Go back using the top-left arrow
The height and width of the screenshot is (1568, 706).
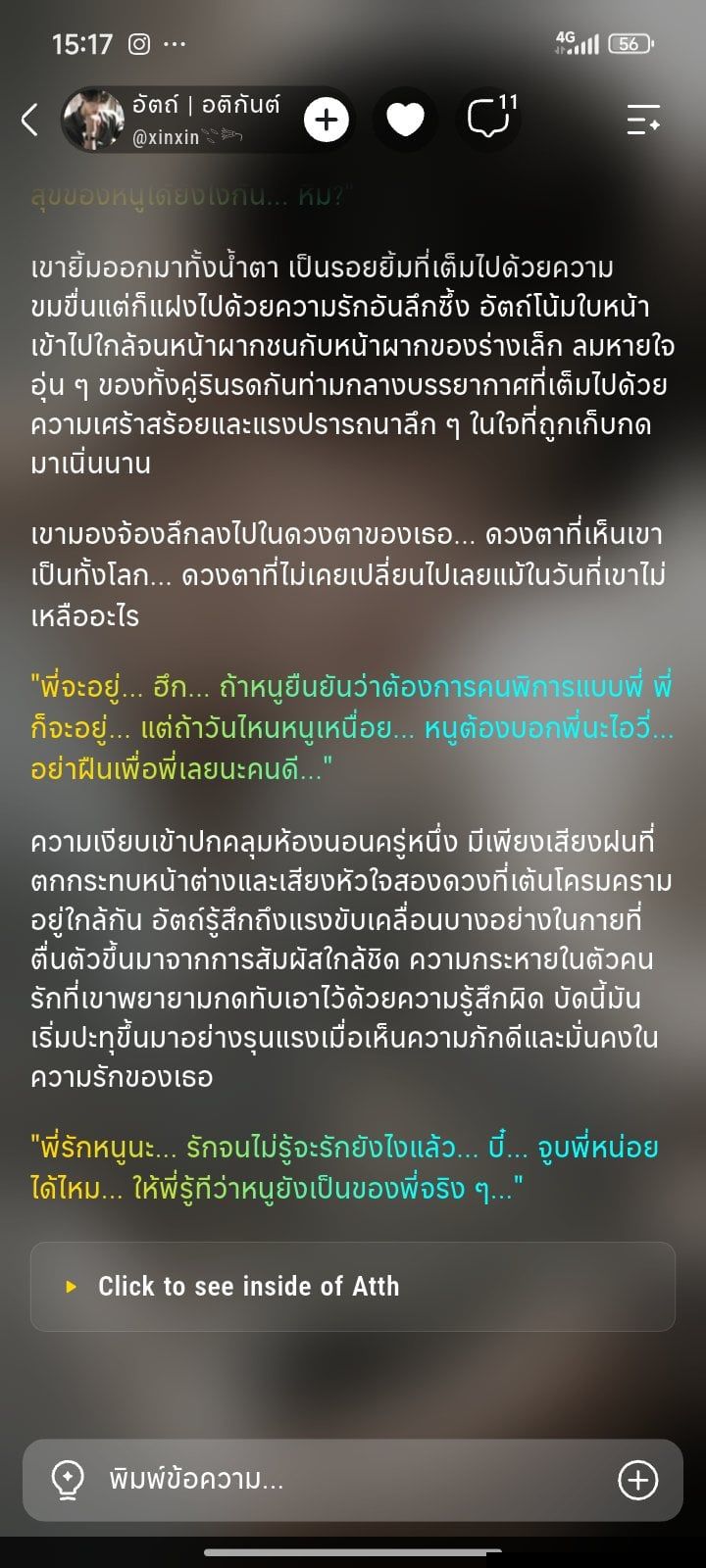point(29,120)
